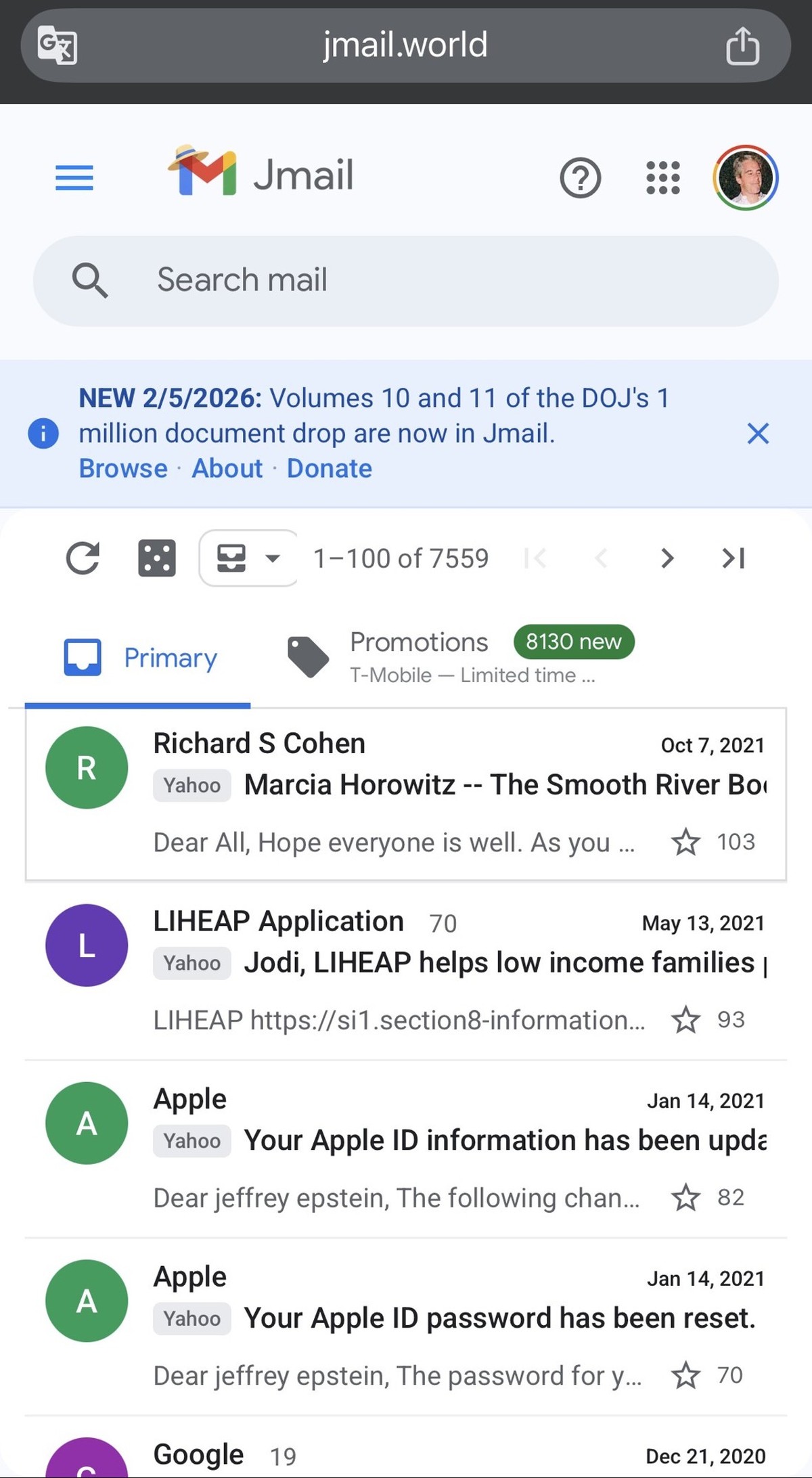
Task: Dismiss the new volumes announcement banner
Action: click(x=758, y=433)
